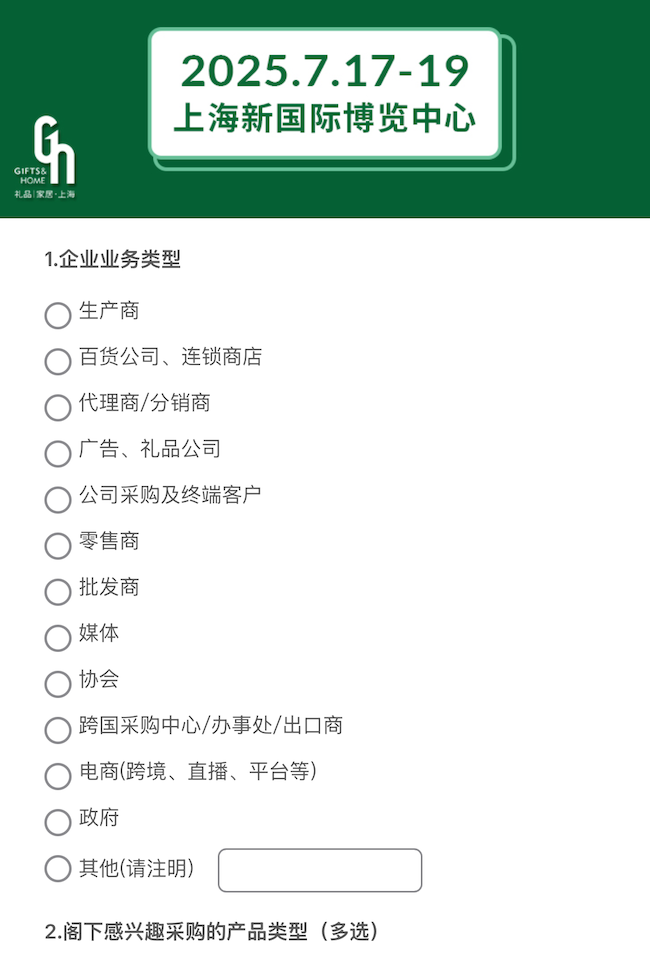The height and width of the screenshot is (958, 650).
Task: Pick 媒体 as business type
Action: click(58, 637)
